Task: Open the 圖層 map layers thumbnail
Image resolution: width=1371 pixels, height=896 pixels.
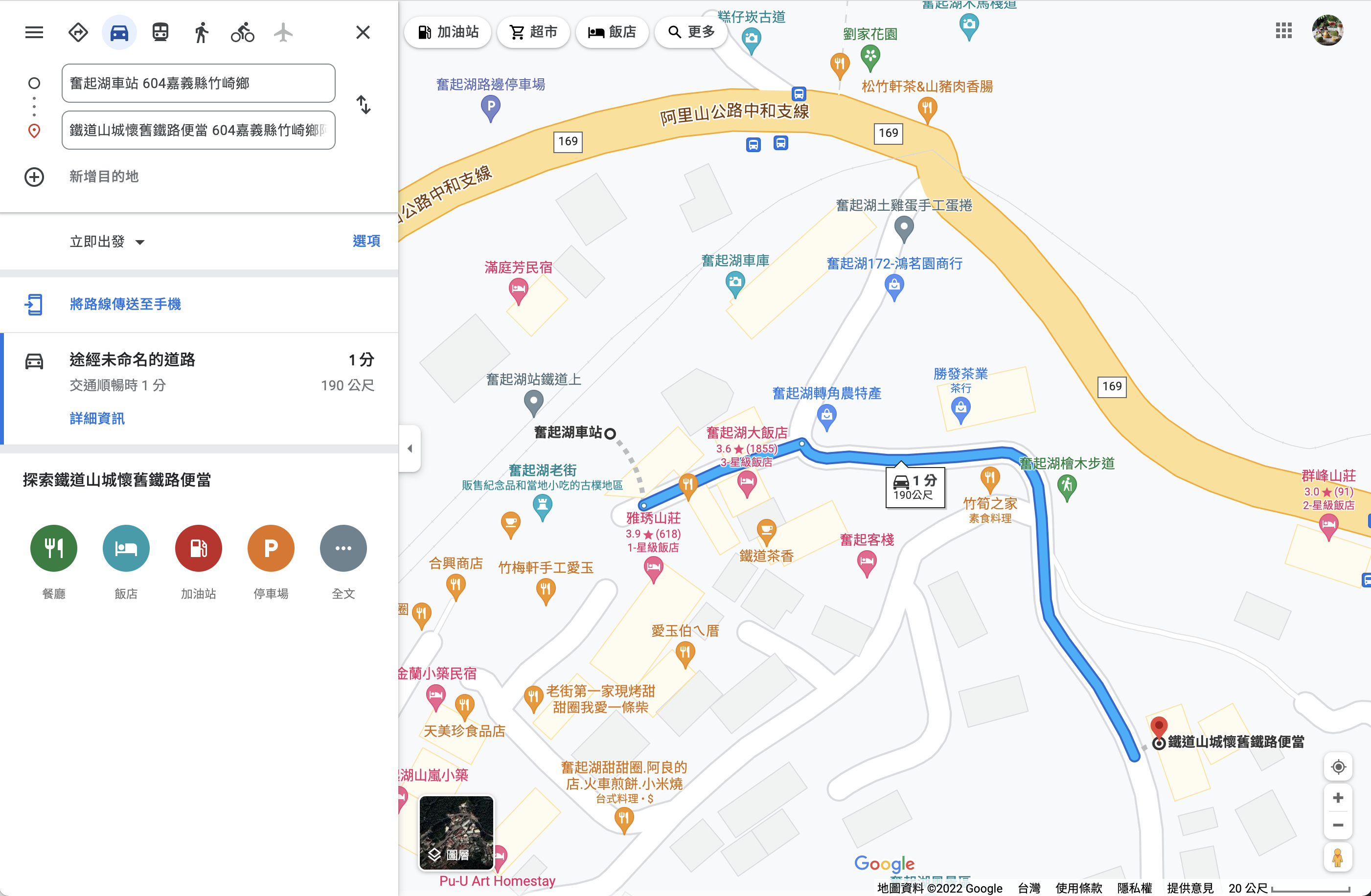Action: pos(456,832)
